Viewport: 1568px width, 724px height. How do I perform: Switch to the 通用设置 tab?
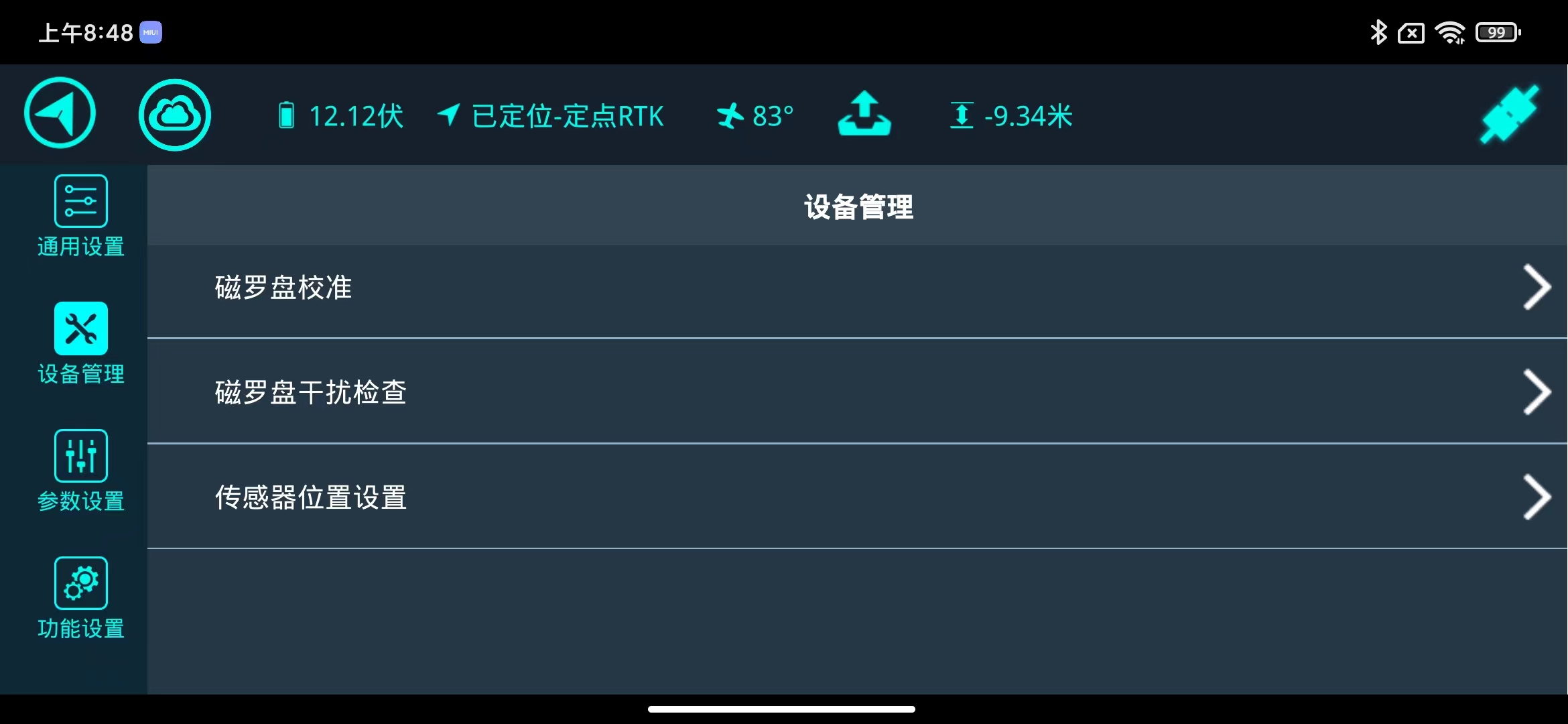pyautogui.click(x=80, y=216)
